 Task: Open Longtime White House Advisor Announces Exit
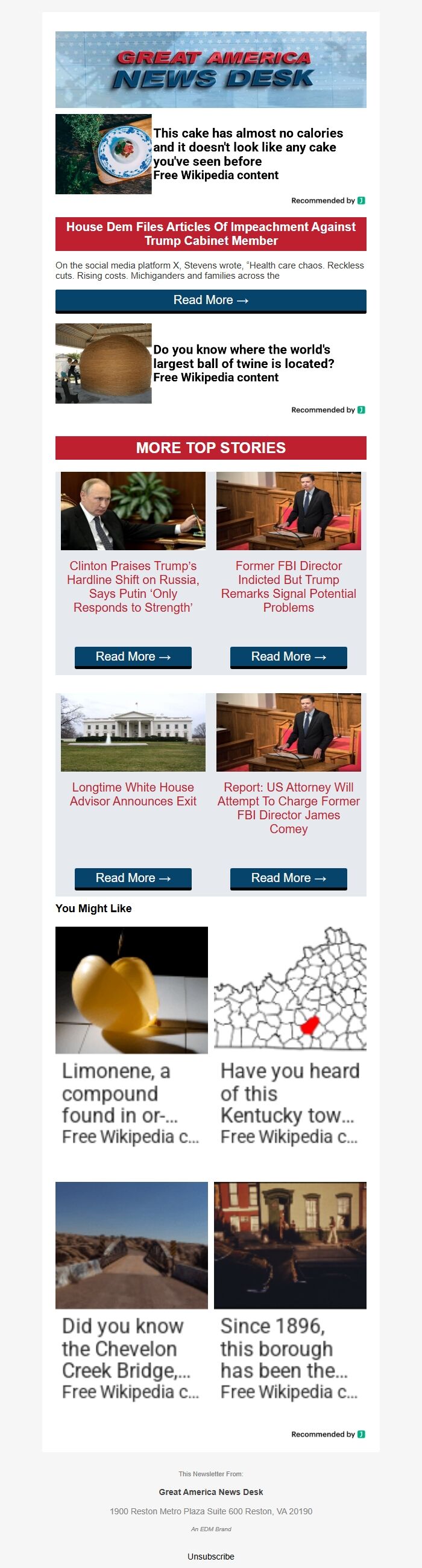pyautogui.click(x=133, y=794)
